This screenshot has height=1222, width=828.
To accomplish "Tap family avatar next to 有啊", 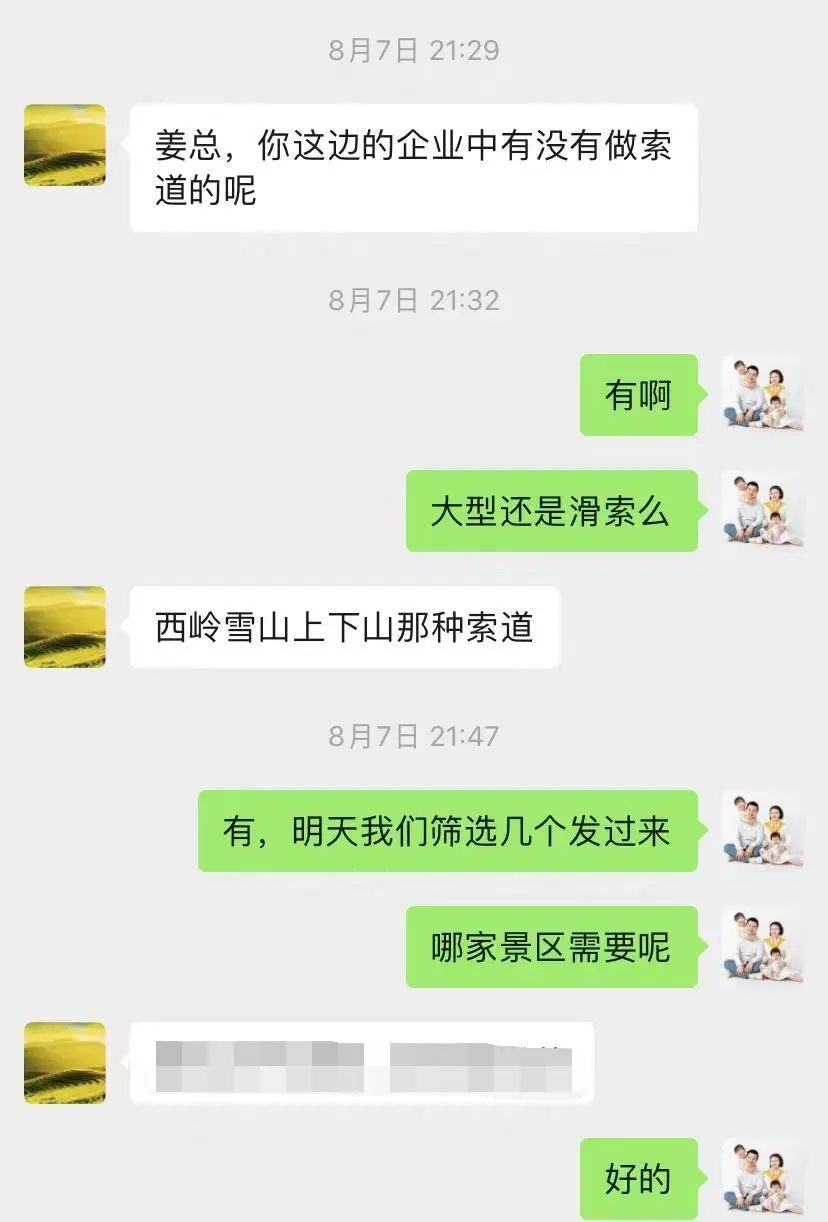I will coord(763,395).
